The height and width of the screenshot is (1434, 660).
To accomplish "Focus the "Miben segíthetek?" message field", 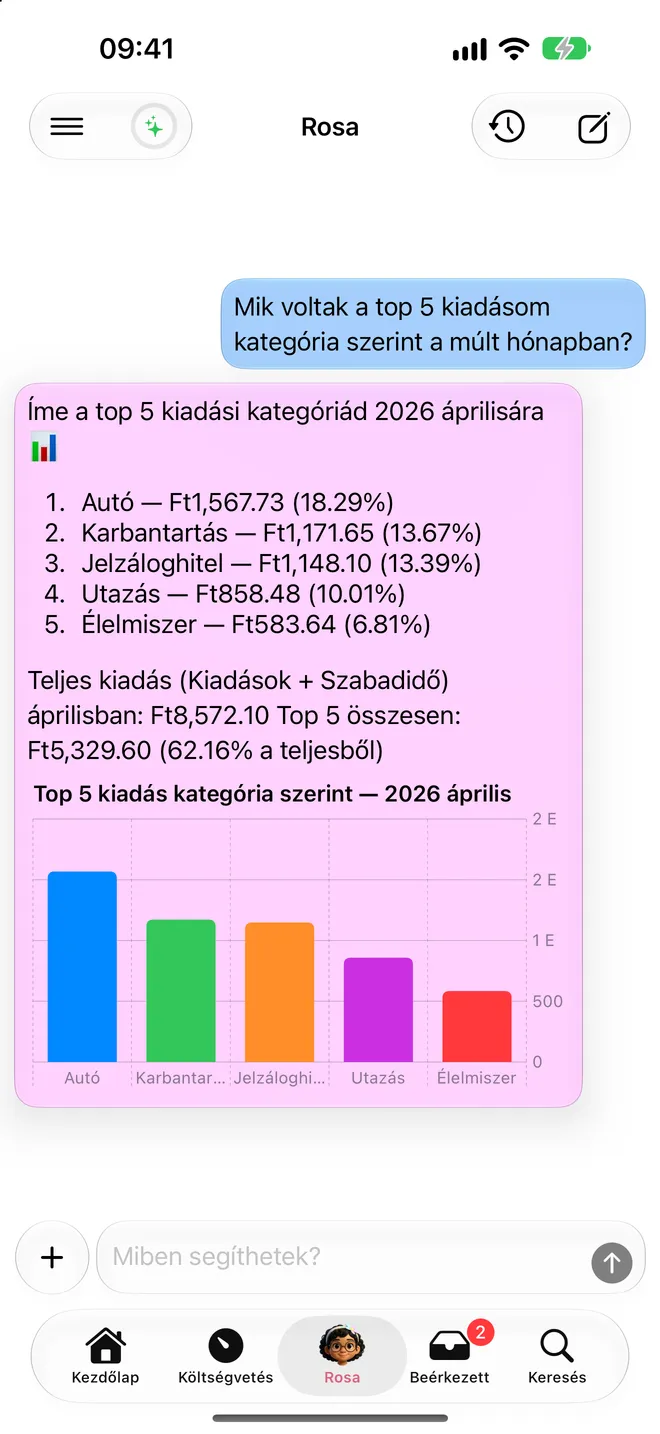I will [x=350, y=1257].
